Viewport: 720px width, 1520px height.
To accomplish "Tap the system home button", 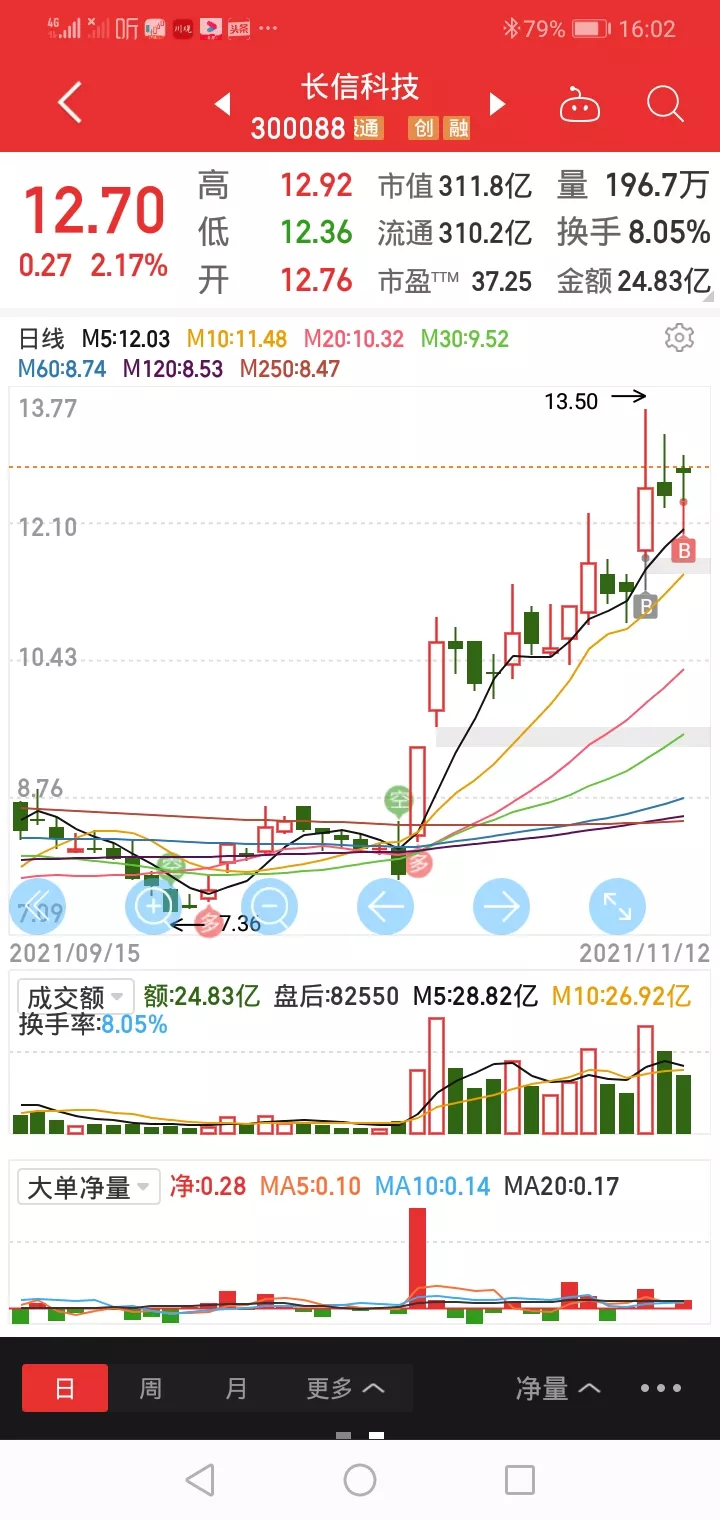I will click(x=360, y=1479).
